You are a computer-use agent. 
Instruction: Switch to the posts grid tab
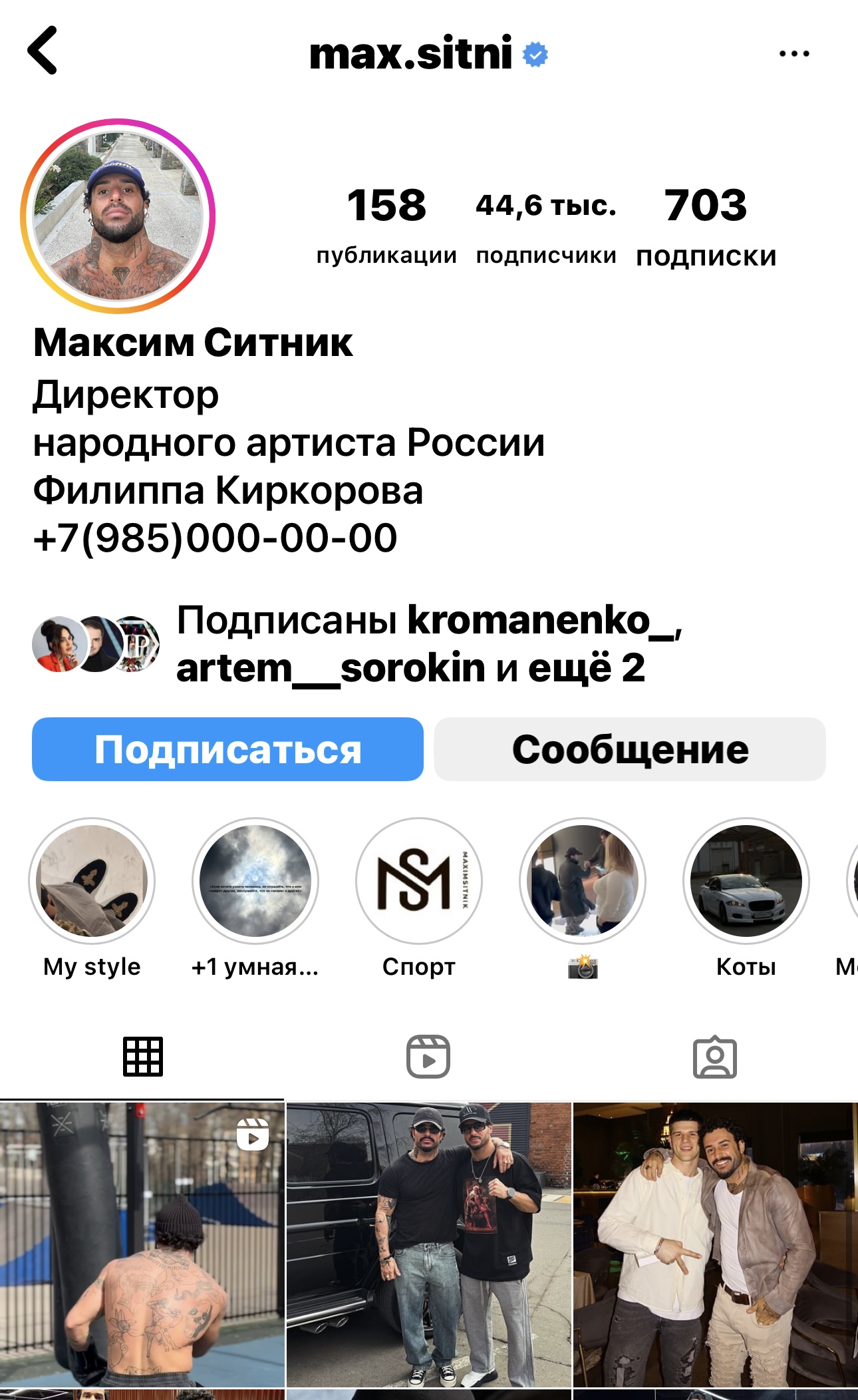click(x=142, y=1057)
